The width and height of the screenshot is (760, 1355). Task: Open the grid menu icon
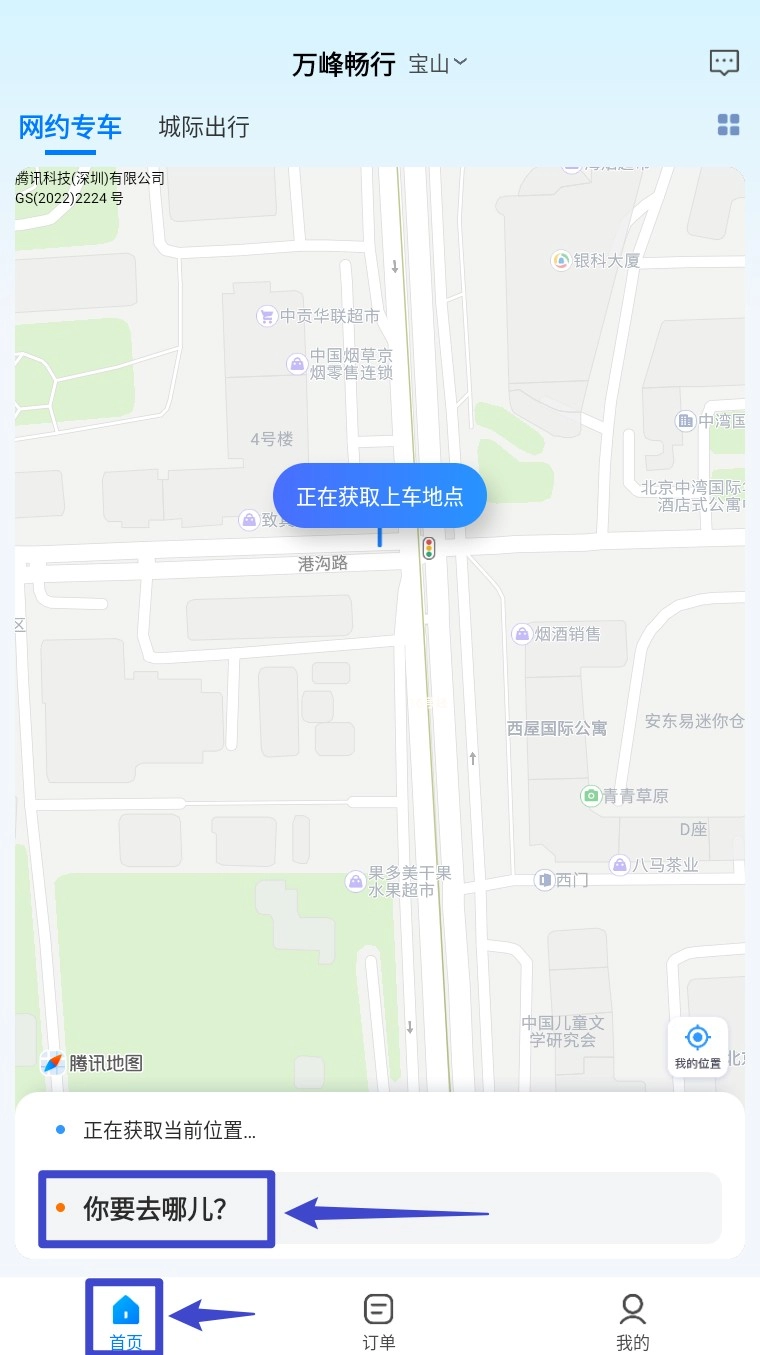tap(729, 125)
